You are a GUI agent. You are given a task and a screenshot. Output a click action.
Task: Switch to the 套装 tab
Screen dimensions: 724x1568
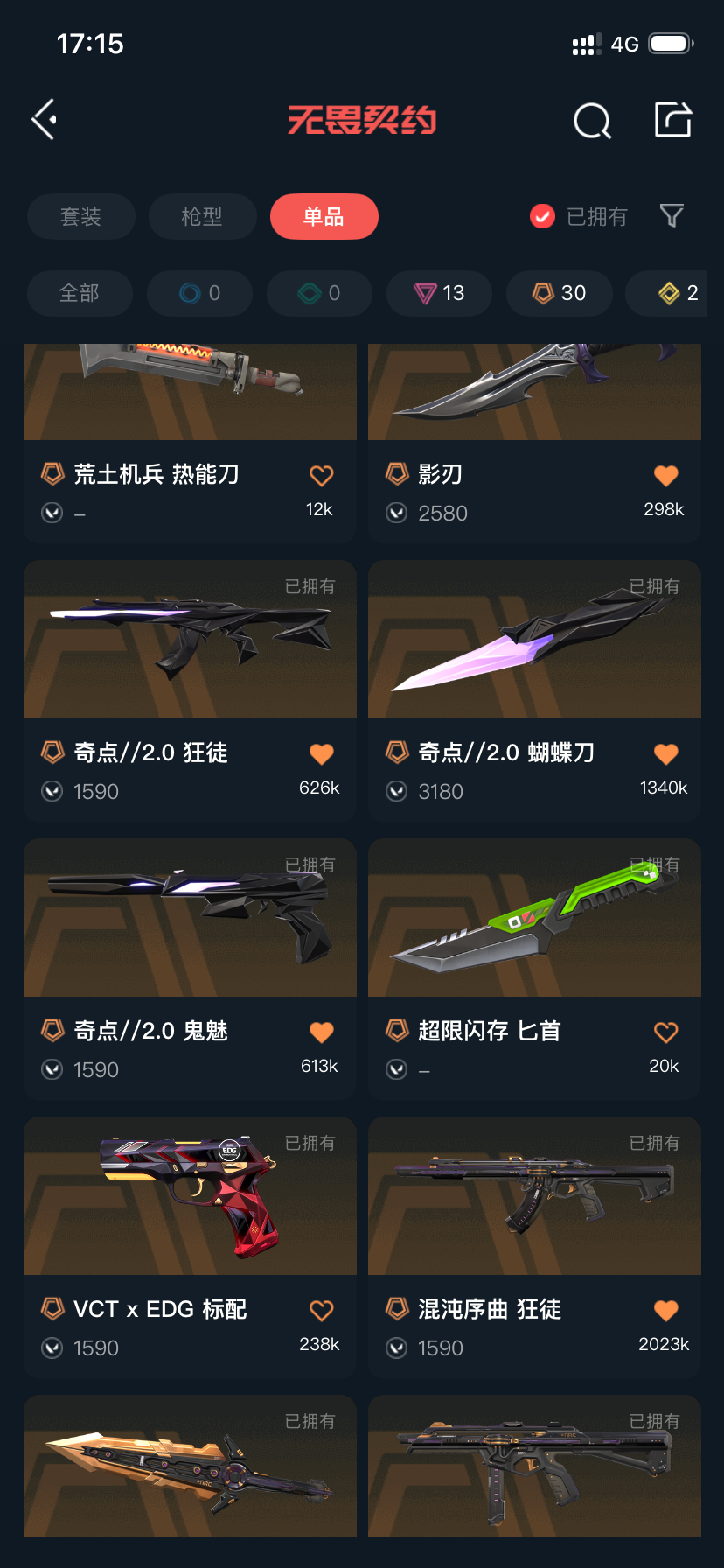80,216
